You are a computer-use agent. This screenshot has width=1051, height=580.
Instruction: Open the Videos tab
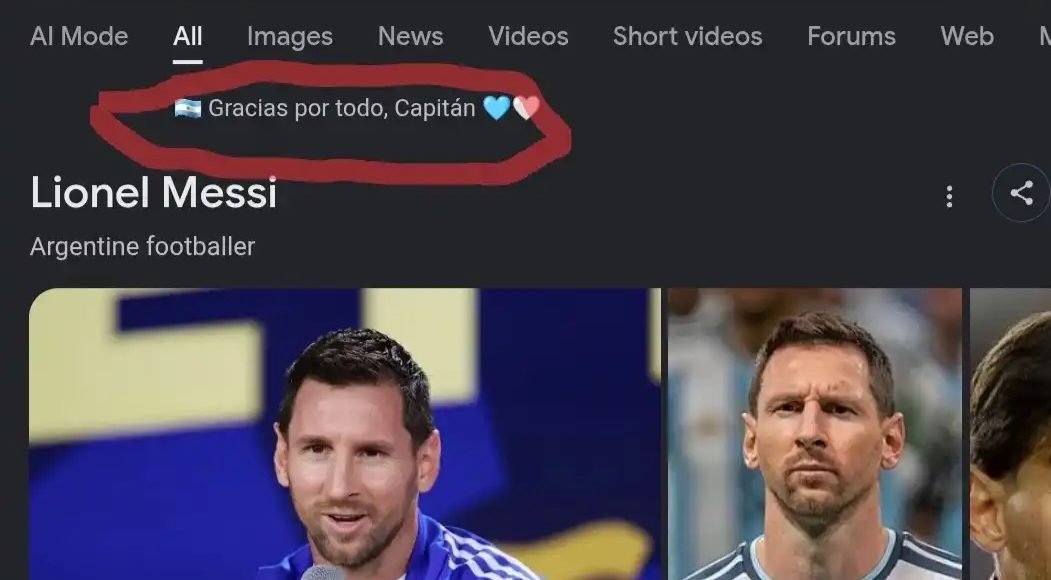[x=528, y=36]
